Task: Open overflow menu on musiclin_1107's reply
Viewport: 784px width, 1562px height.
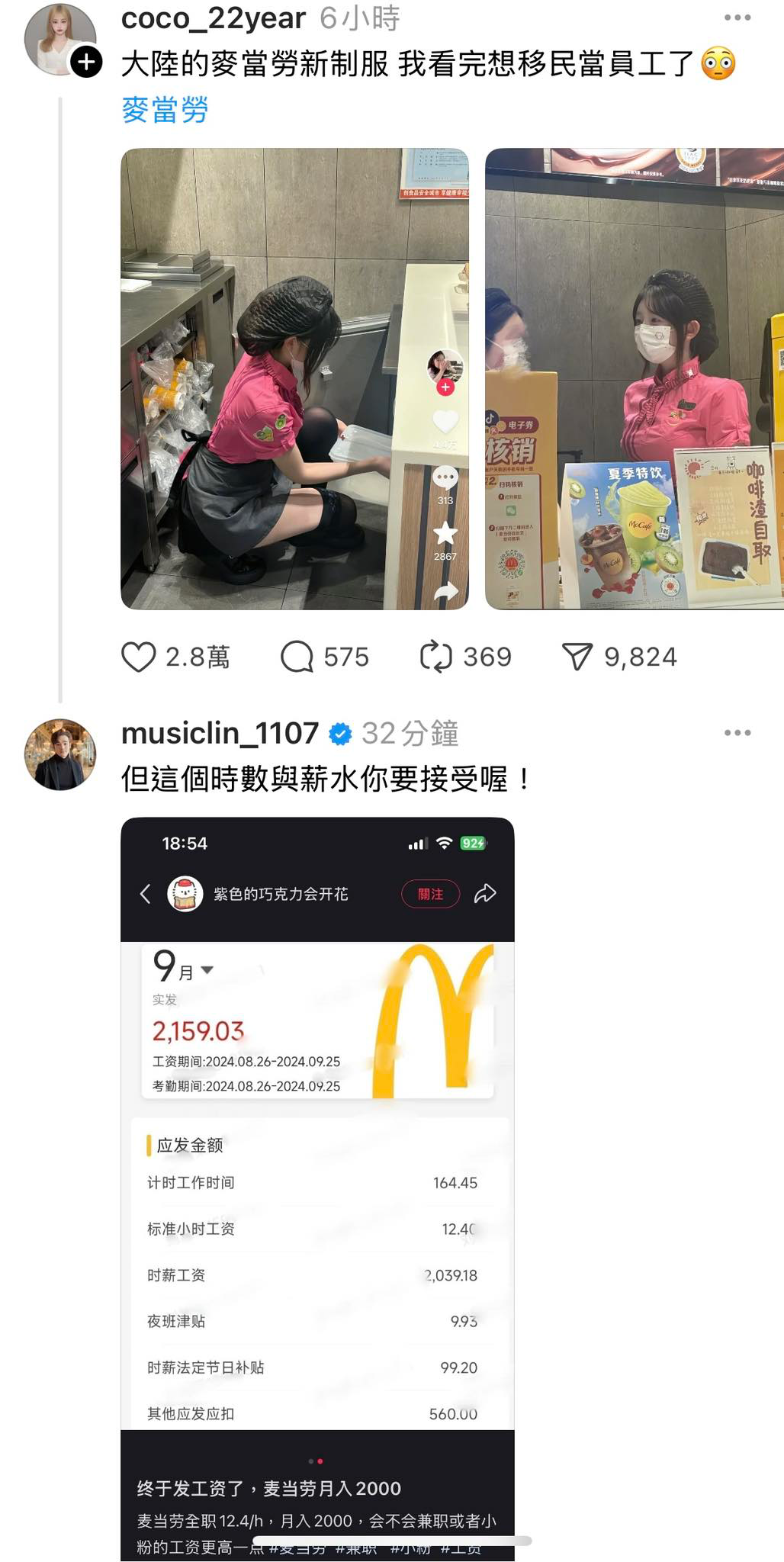Action: click(x=737, y=733)
